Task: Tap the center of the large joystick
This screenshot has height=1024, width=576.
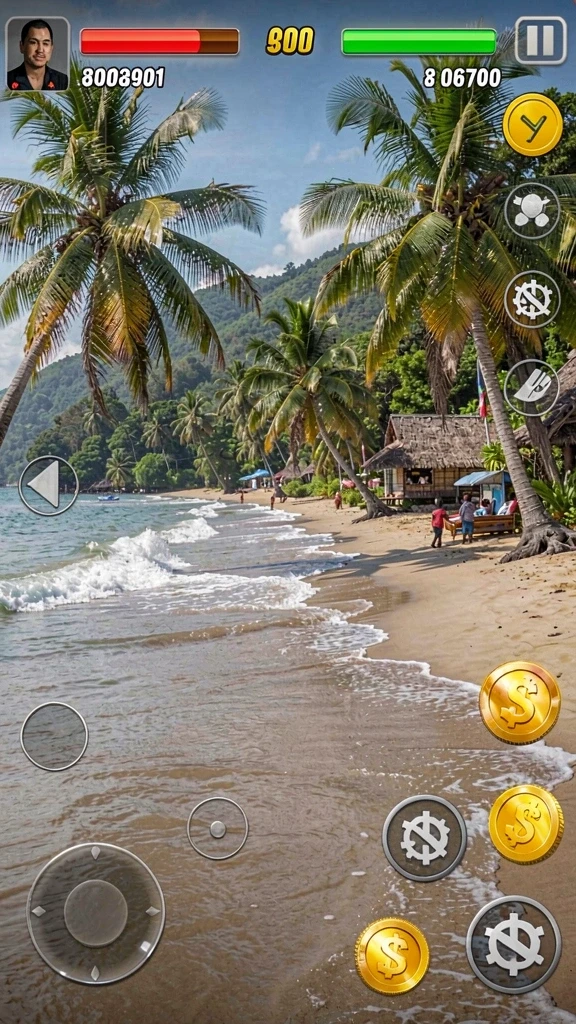Action: point(96,913)
